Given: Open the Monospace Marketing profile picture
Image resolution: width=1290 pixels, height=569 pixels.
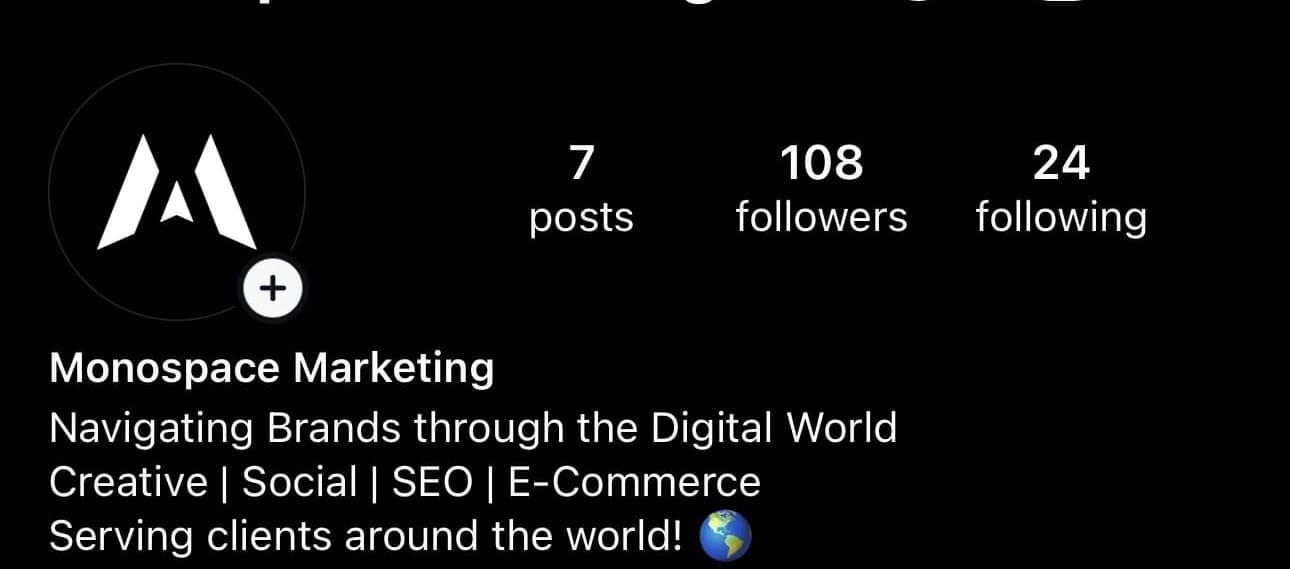Looking at the screenshot, I should tap(176, 192).
